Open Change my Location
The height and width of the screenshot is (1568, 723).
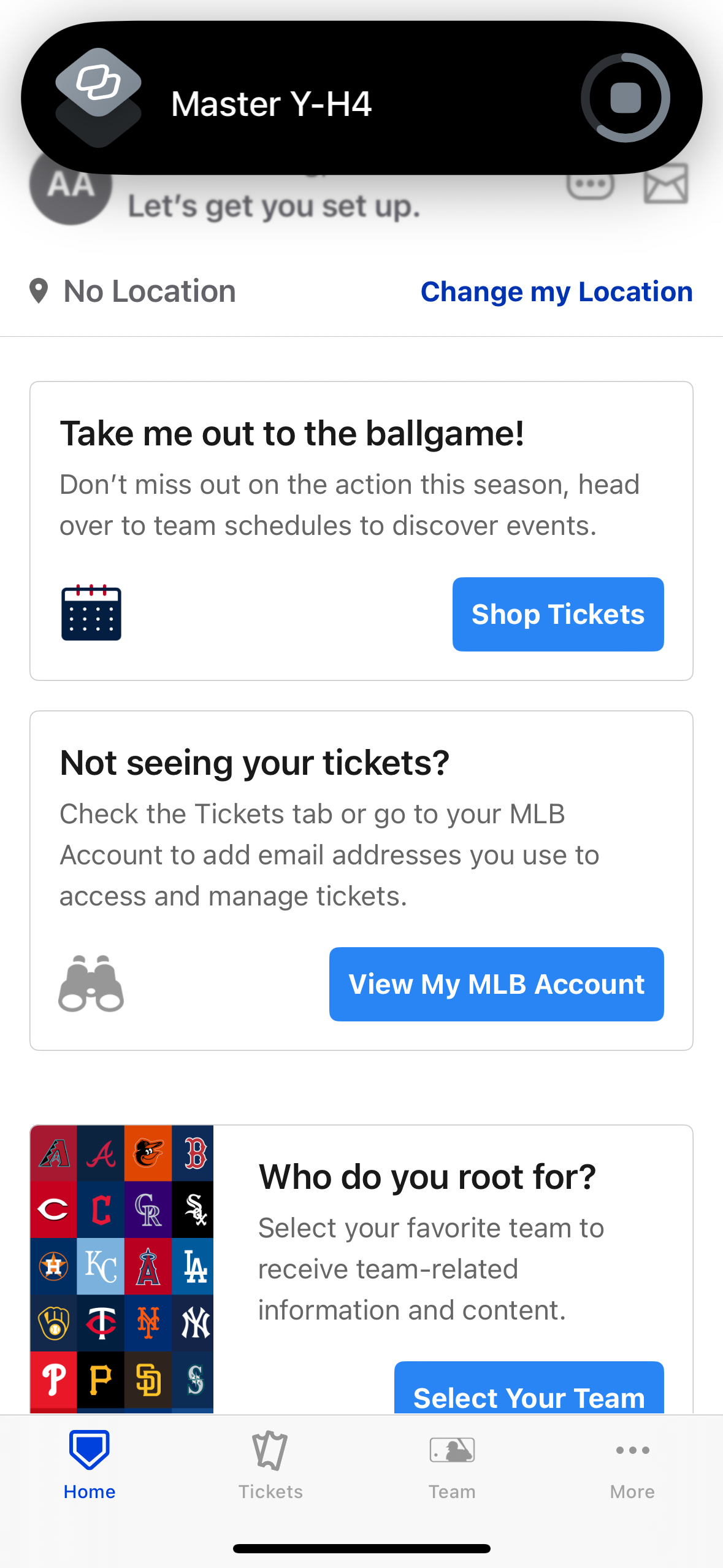(556, 291)
